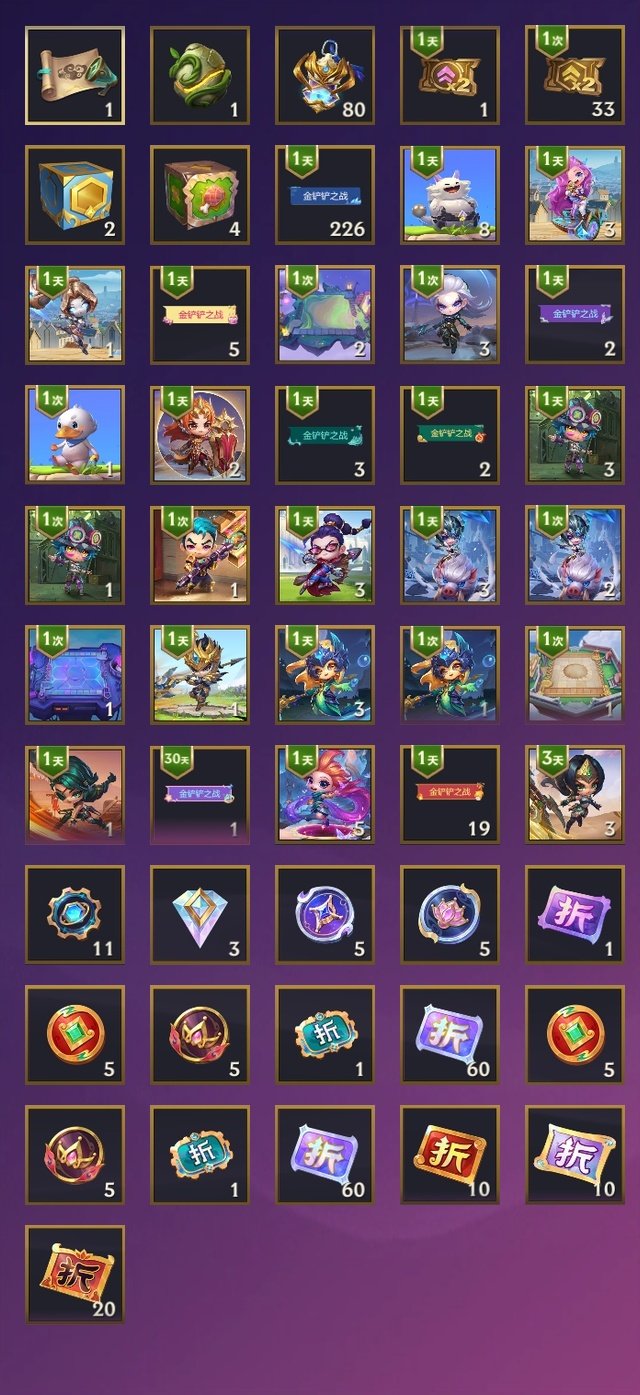Choose the red 折 coupon with 10

coord(450,1156)
